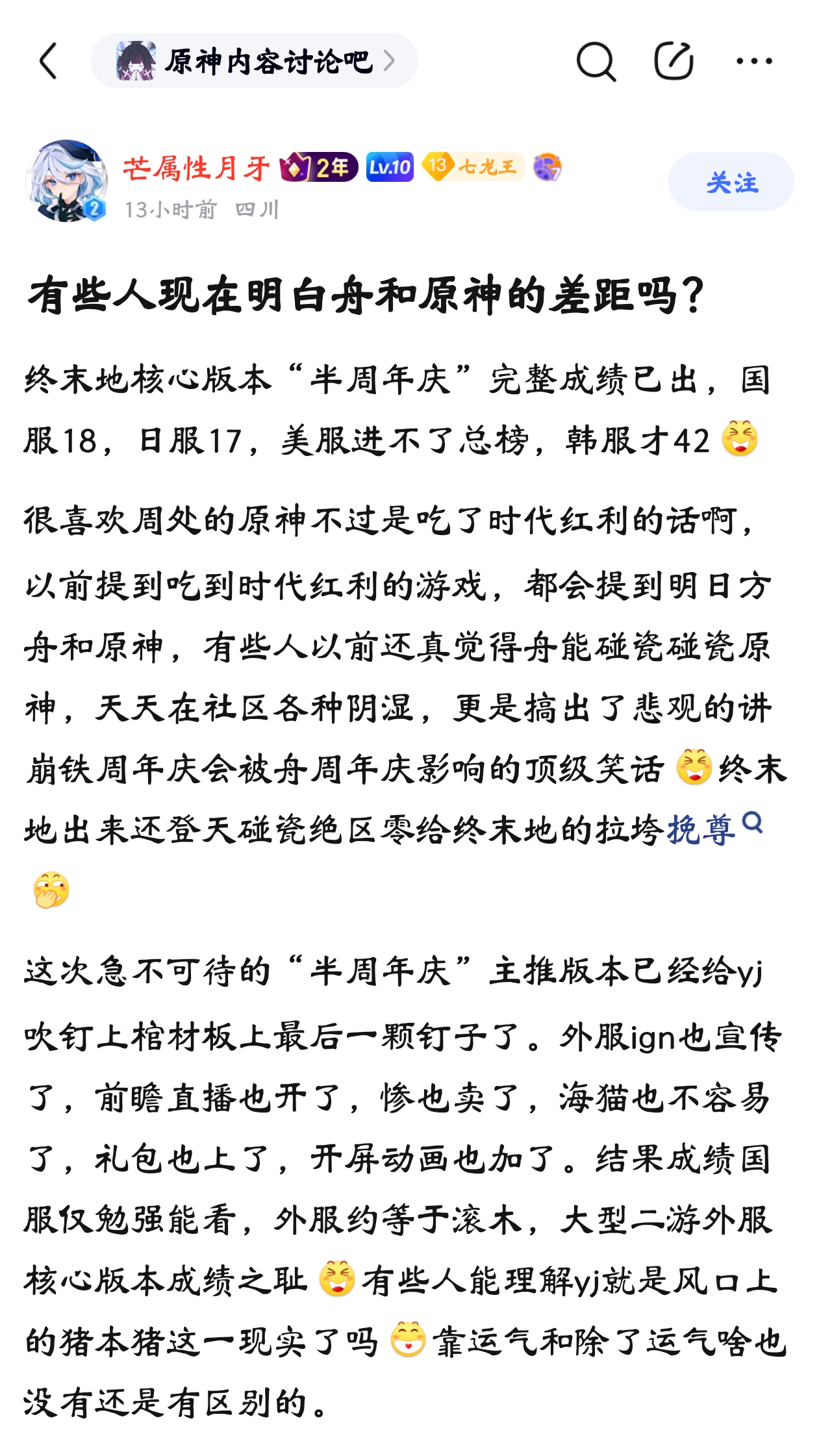
Task: Tap the username 芒属性月牙
Action: 196,168
